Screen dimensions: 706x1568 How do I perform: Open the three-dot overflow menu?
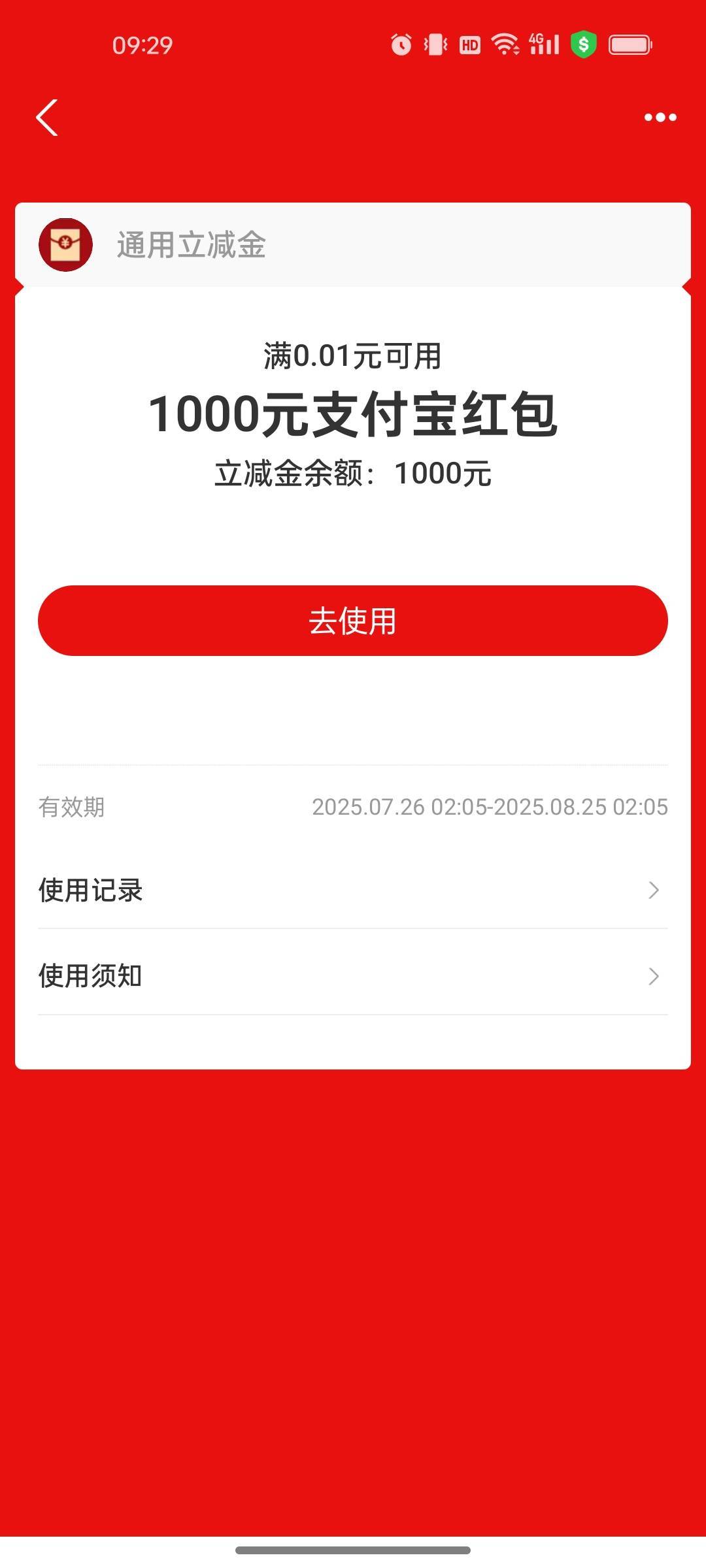coord(660,118)
